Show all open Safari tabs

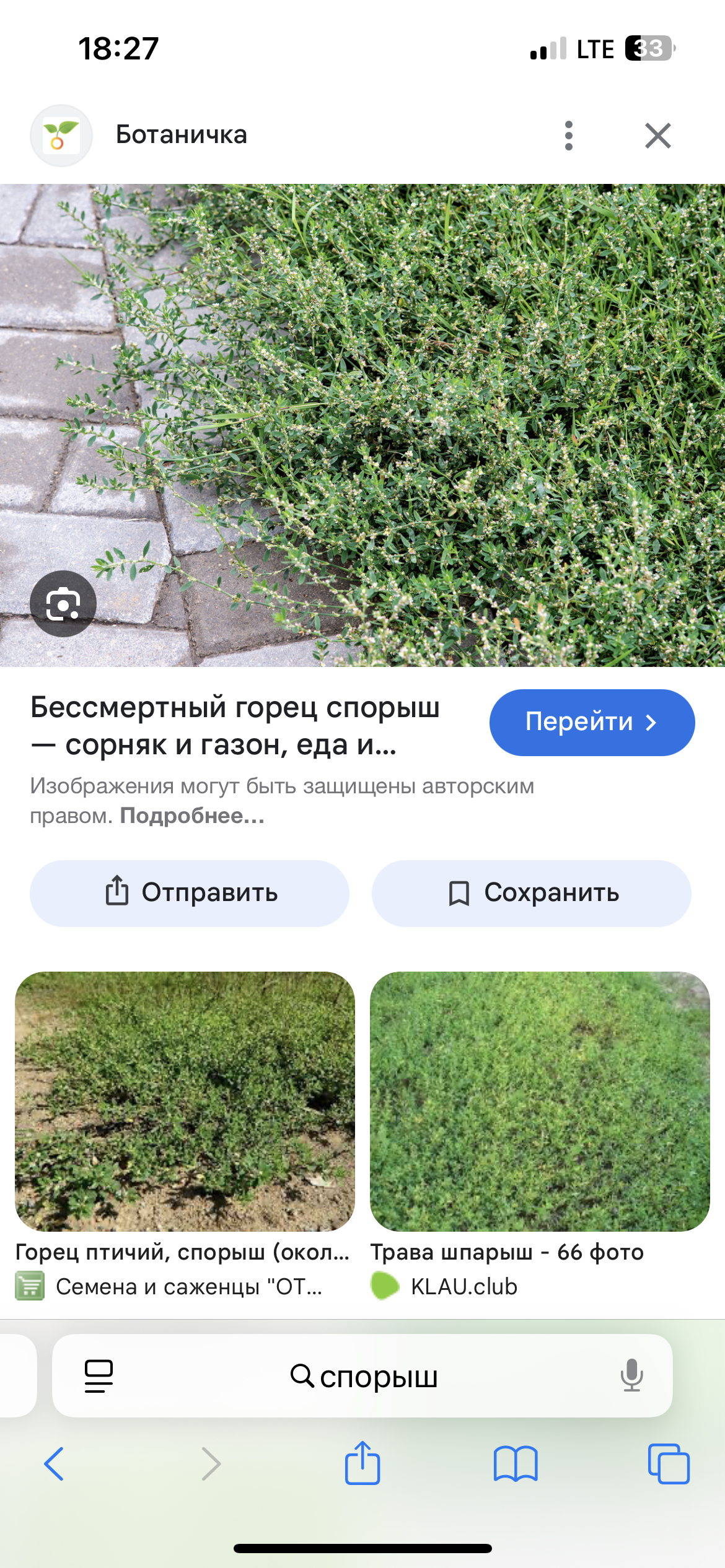coord(669,1464)
